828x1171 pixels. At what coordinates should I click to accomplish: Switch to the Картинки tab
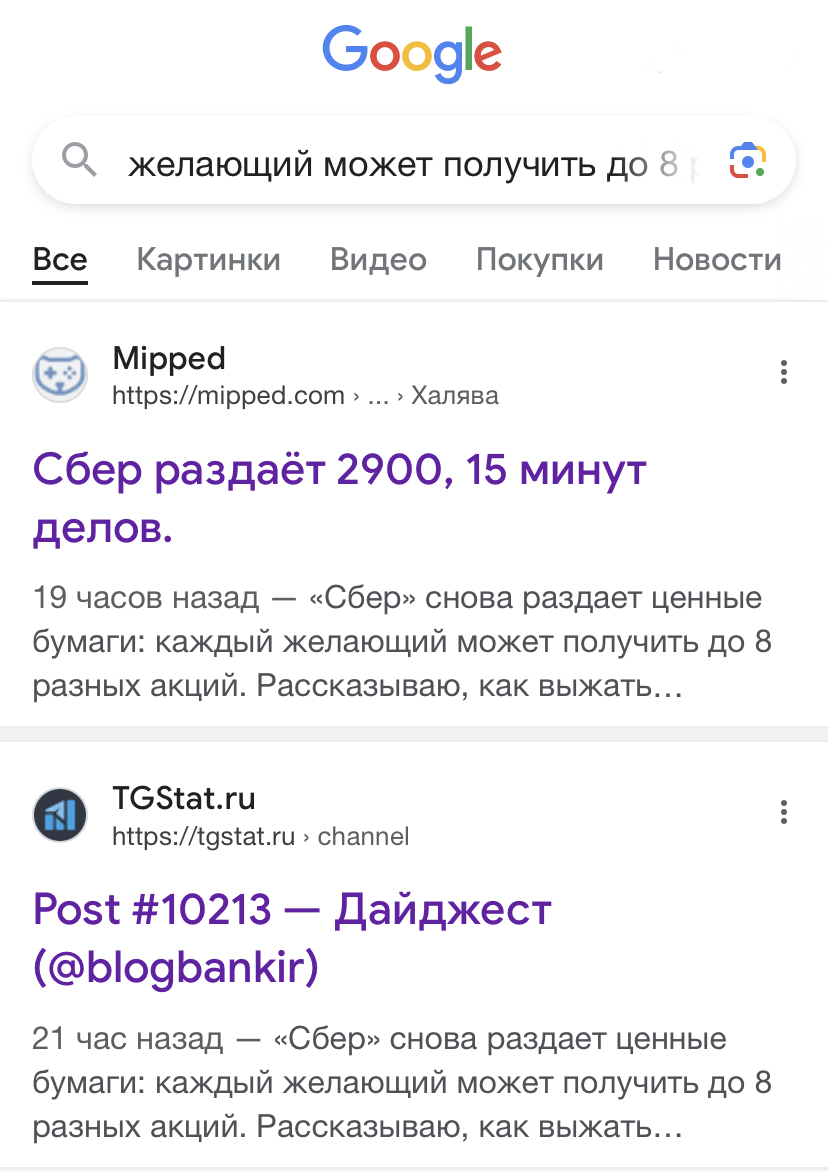point(208,260)
